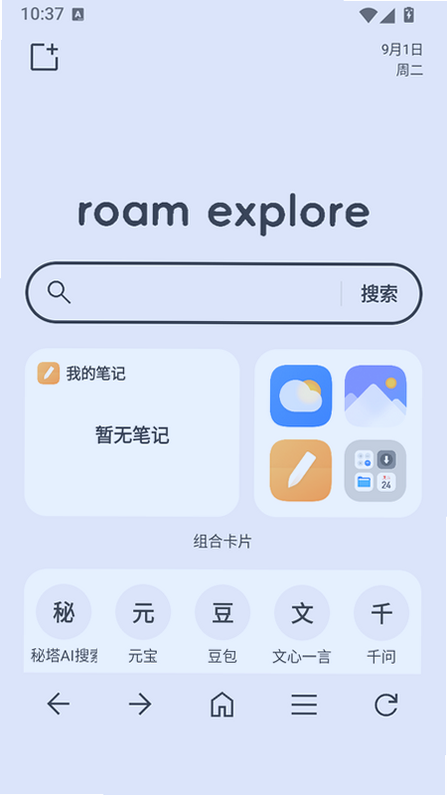The image size is (447, 795).
Task: Open the 我的笔记 notes card
Action: pos(132,432)
